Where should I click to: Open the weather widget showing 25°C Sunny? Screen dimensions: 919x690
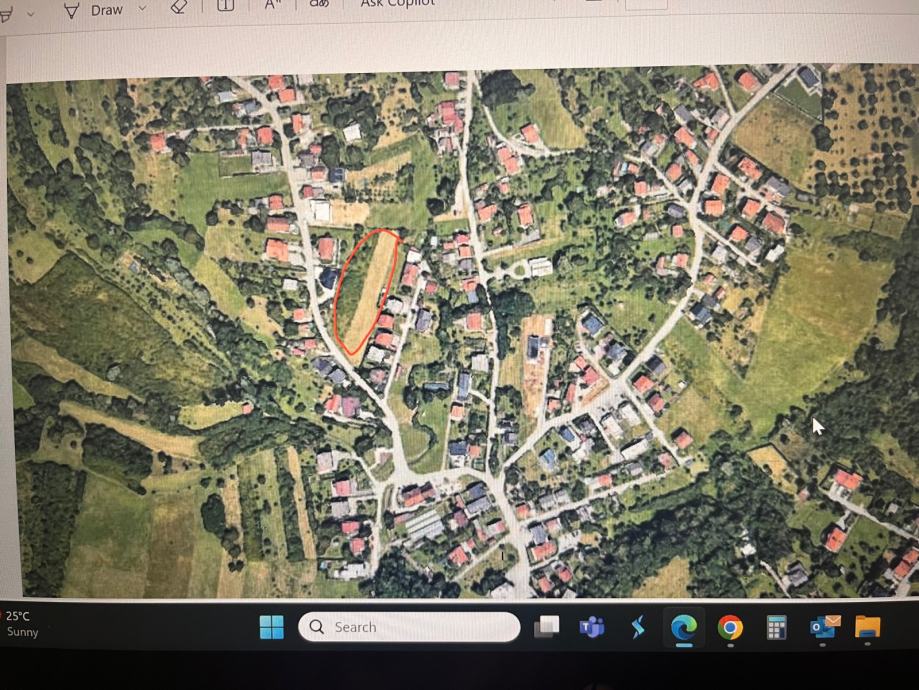[22, 624]
